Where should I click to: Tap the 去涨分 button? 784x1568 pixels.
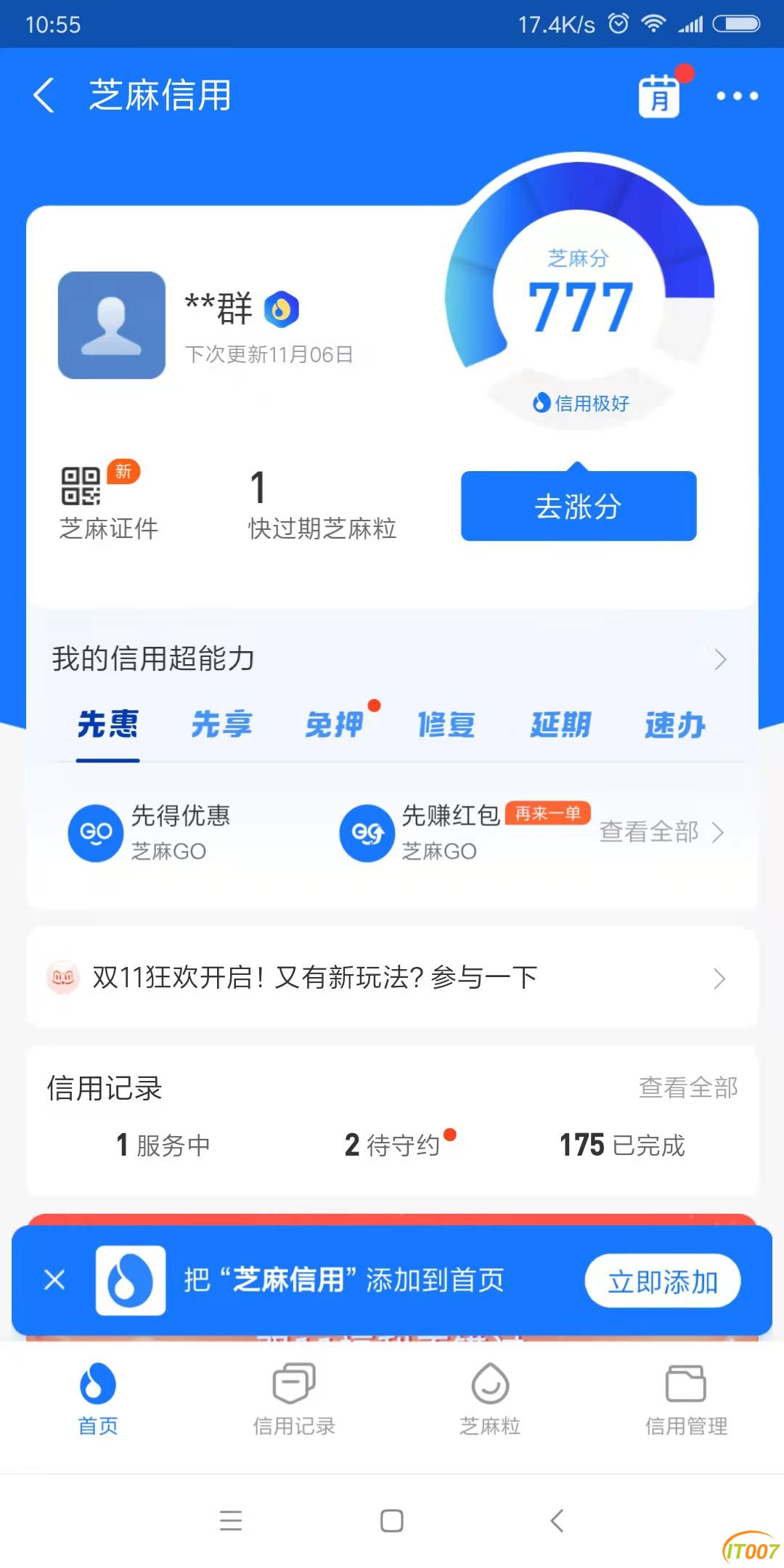point(579,506)
